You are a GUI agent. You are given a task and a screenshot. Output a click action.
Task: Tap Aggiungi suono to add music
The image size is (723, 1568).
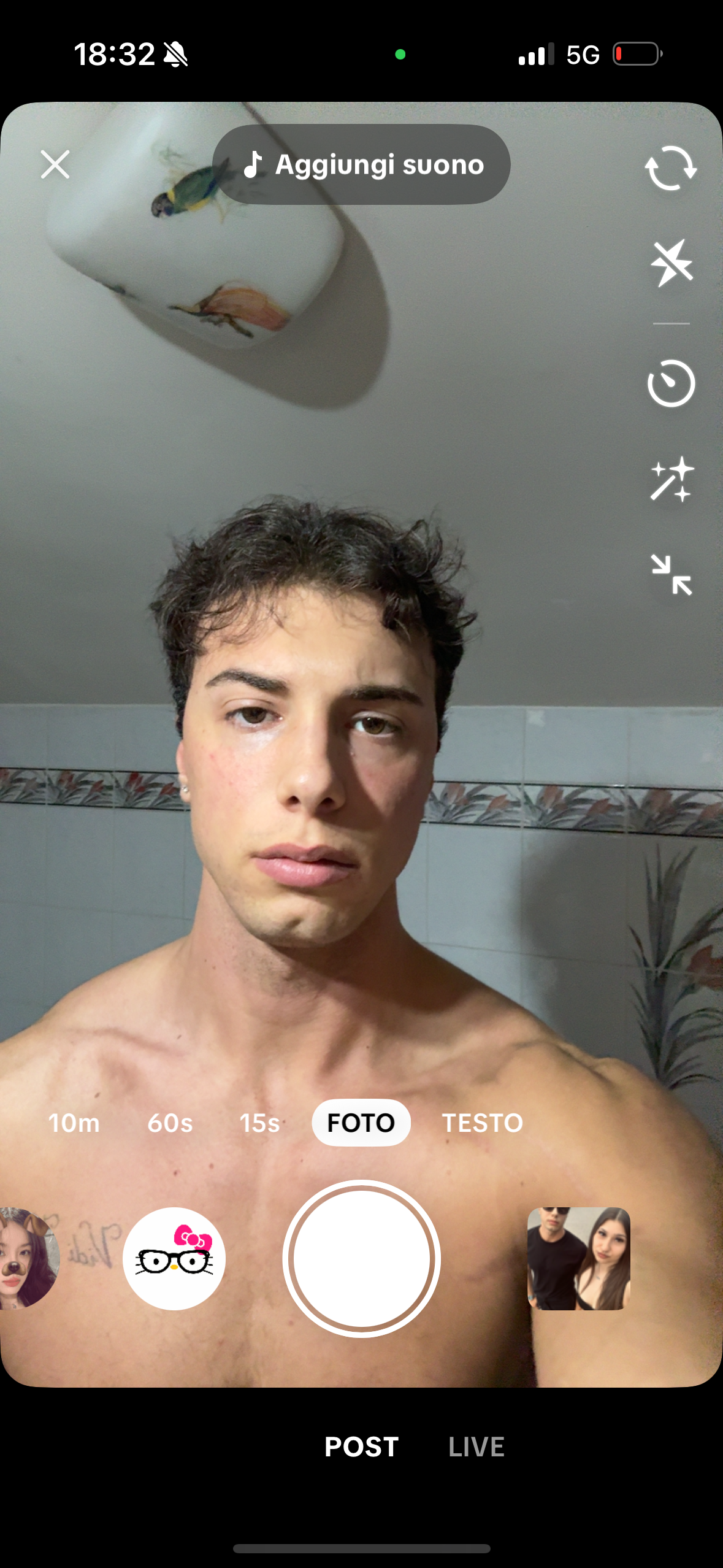click(x=361, y=164)
